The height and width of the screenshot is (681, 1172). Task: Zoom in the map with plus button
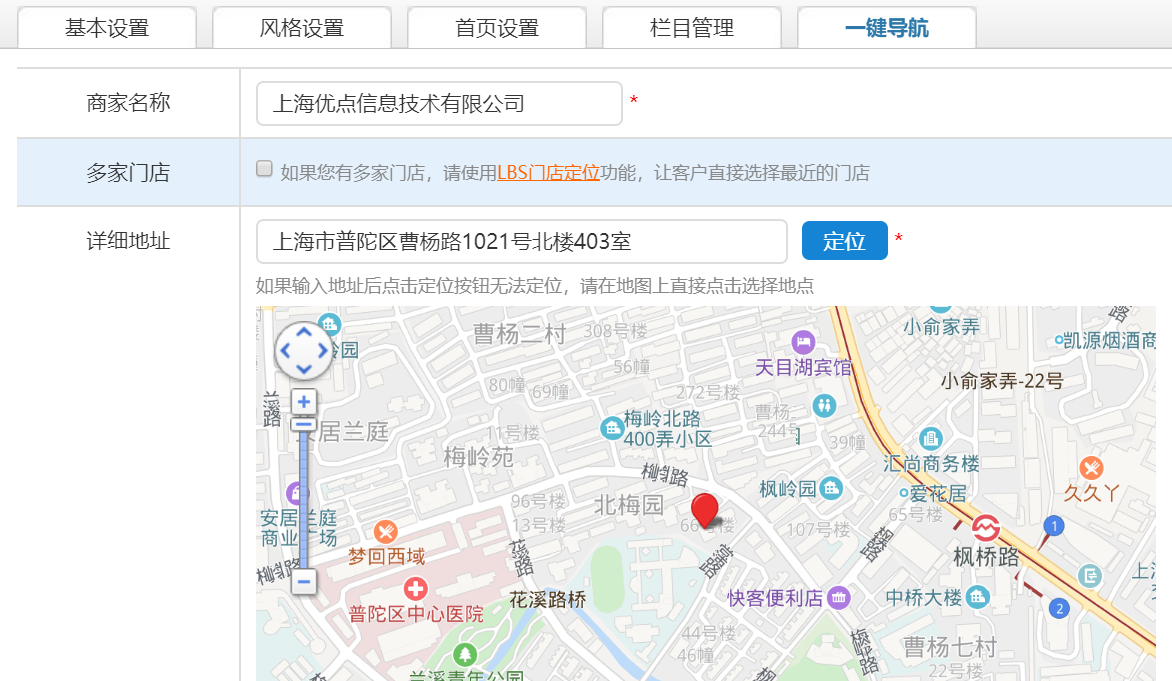[x=304, y=403]
